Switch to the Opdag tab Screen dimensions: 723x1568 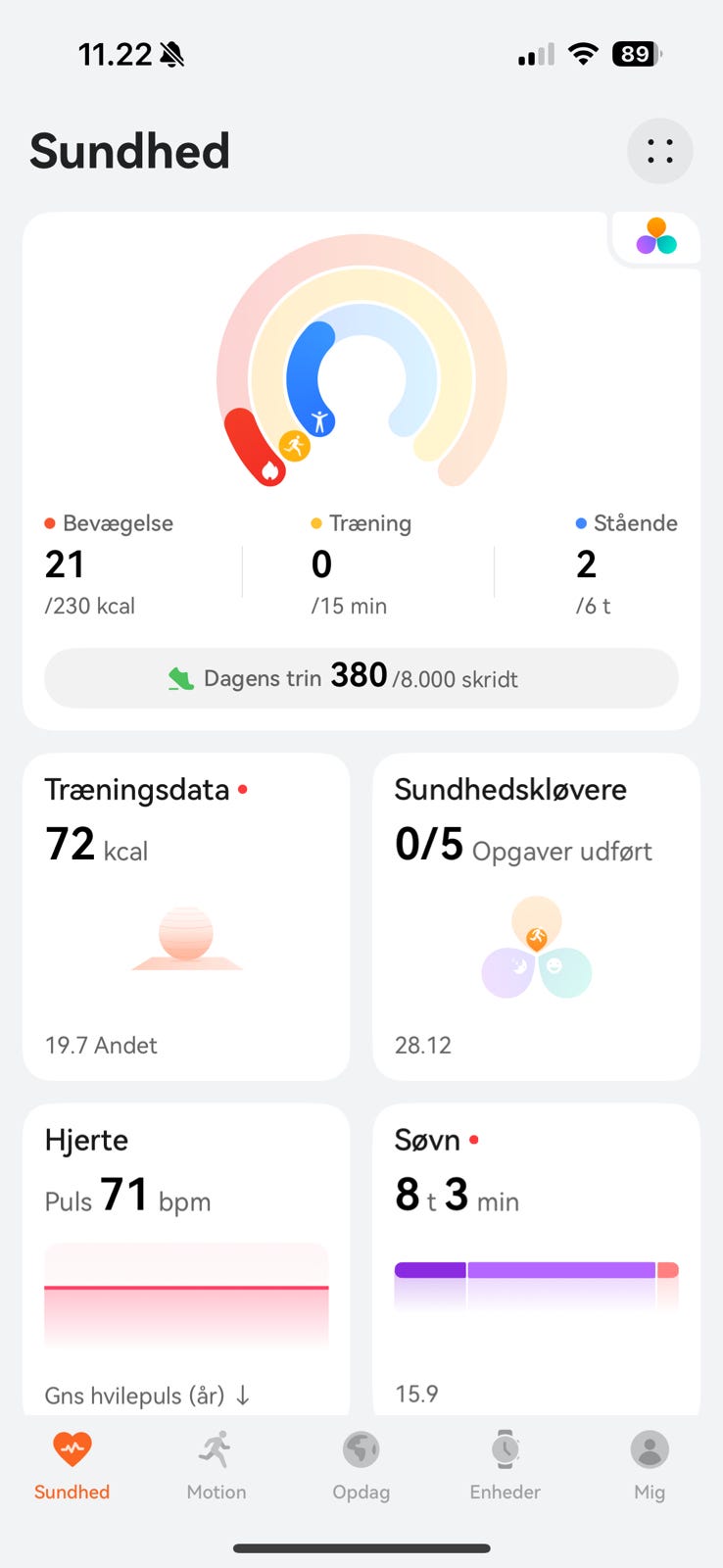point(361,1465)
